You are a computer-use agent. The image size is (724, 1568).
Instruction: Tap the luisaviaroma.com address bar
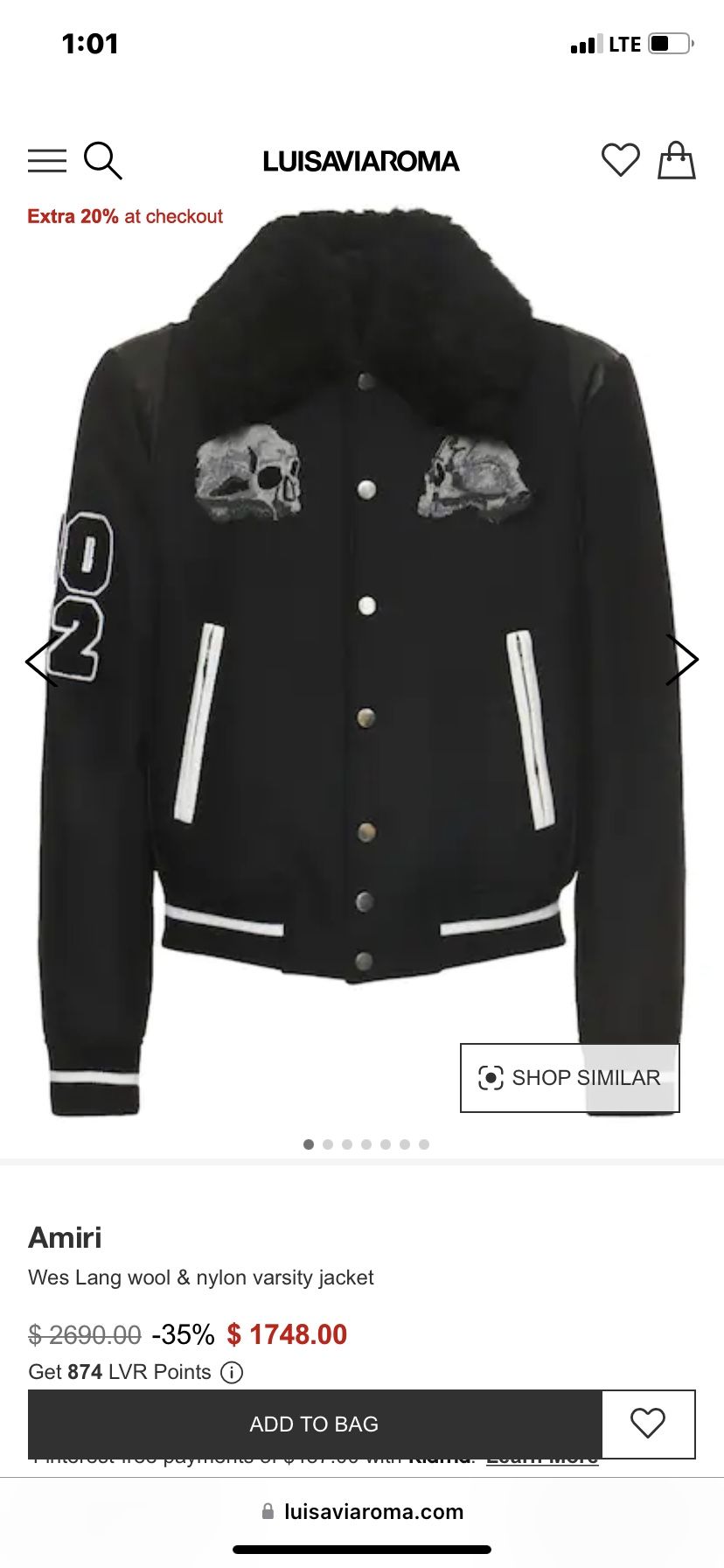(362, 1511)
